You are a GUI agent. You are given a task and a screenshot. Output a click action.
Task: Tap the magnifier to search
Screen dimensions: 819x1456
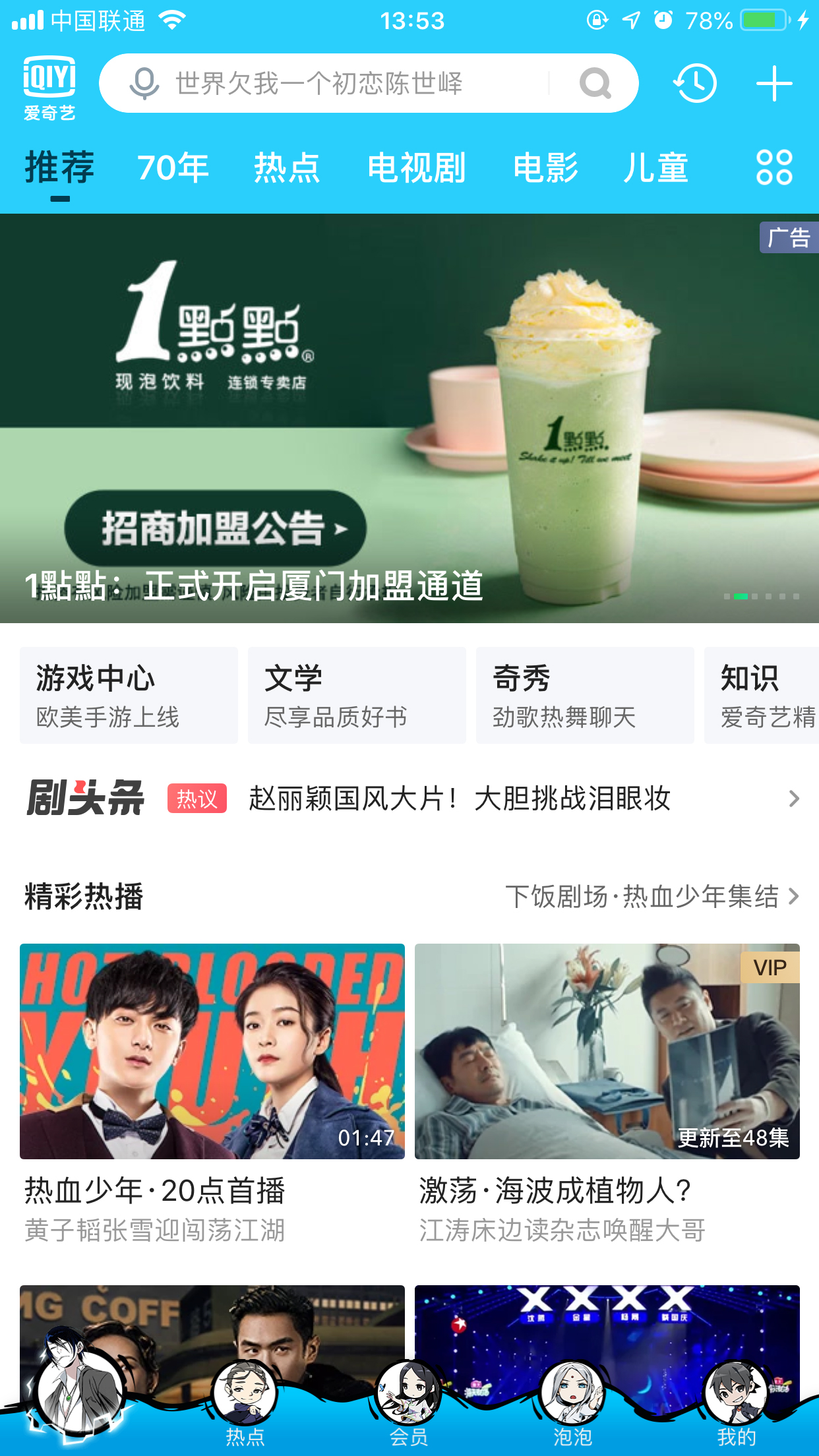[x=594, y=84]
